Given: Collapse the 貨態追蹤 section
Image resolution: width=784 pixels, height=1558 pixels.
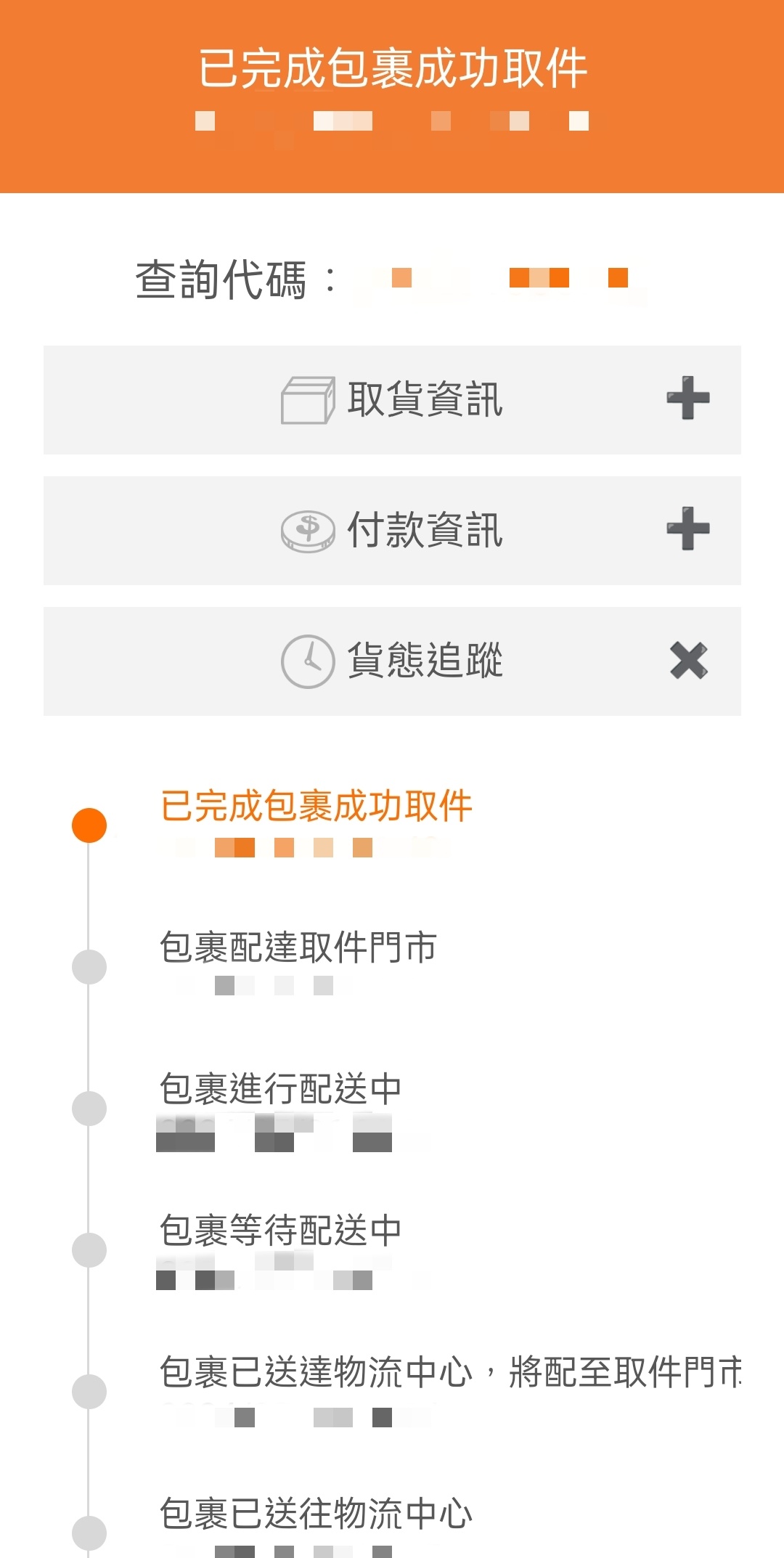Looking at the screenshot, I should pyautogui.click(x=392, y=661).
